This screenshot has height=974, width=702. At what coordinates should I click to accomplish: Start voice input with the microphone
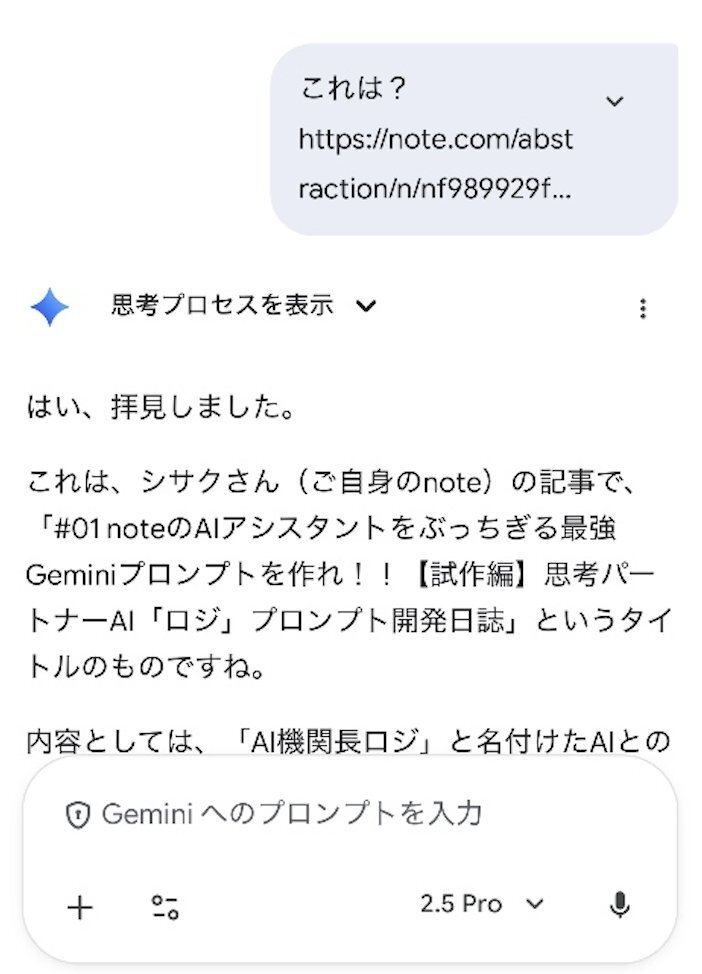click(x=619, y=905)
